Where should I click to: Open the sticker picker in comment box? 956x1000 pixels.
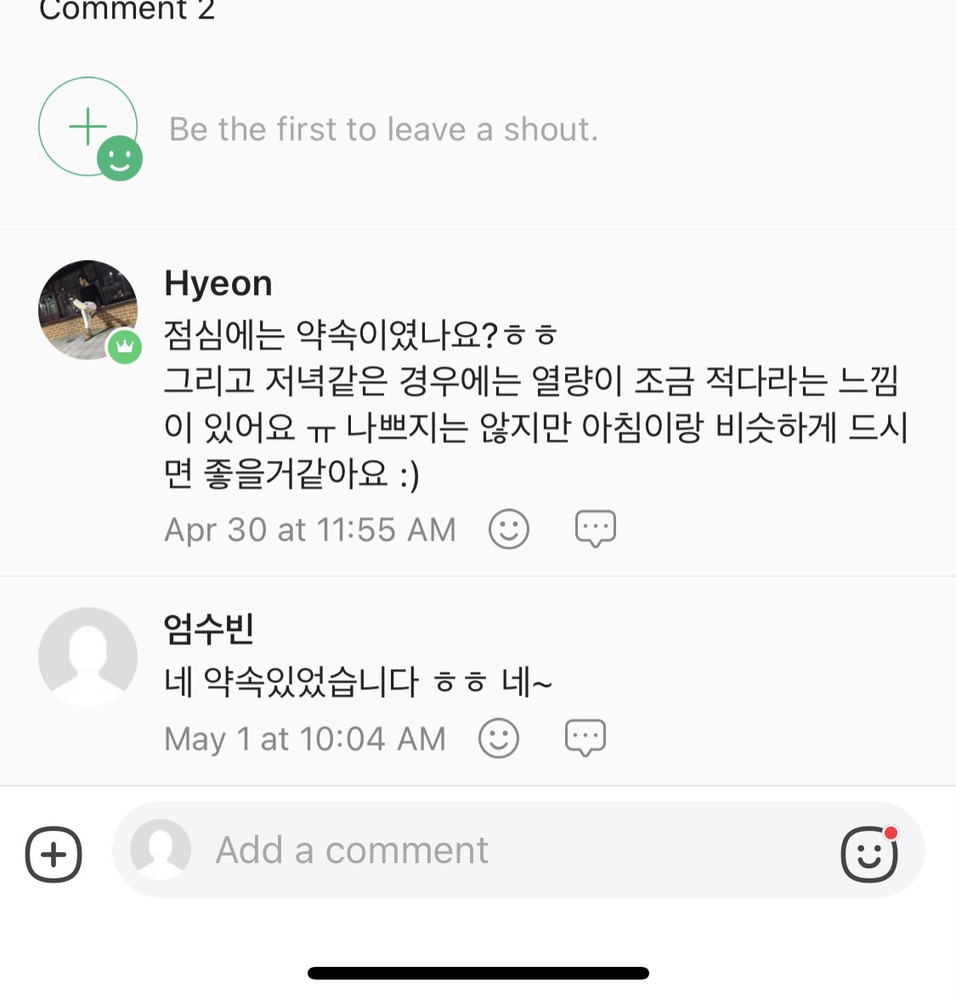(x=868, y=853)
